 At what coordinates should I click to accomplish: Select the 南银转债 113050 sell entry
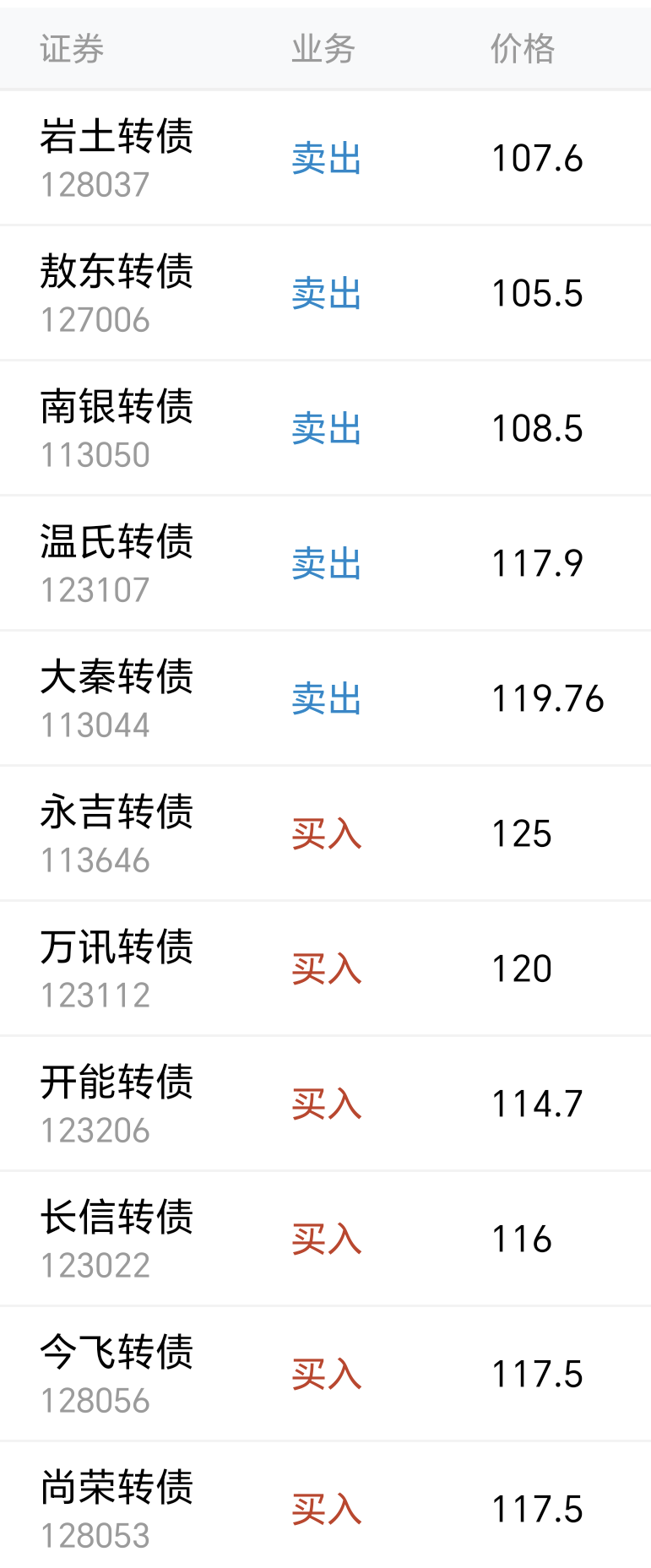[x=325, y=428]
